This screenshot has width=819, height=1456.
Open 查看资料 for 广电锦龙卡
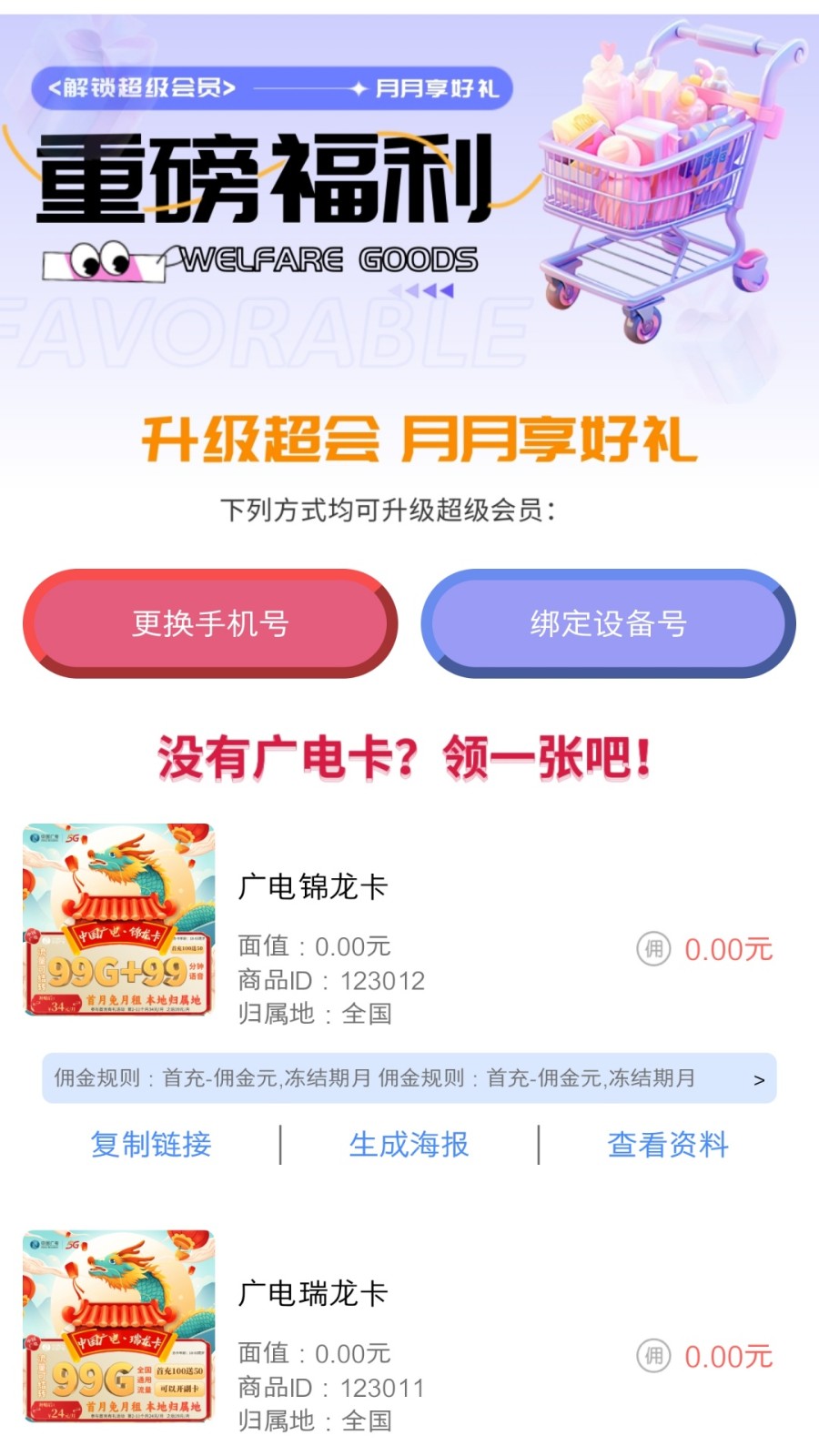pyautogui.click(x=667, y=1144)
